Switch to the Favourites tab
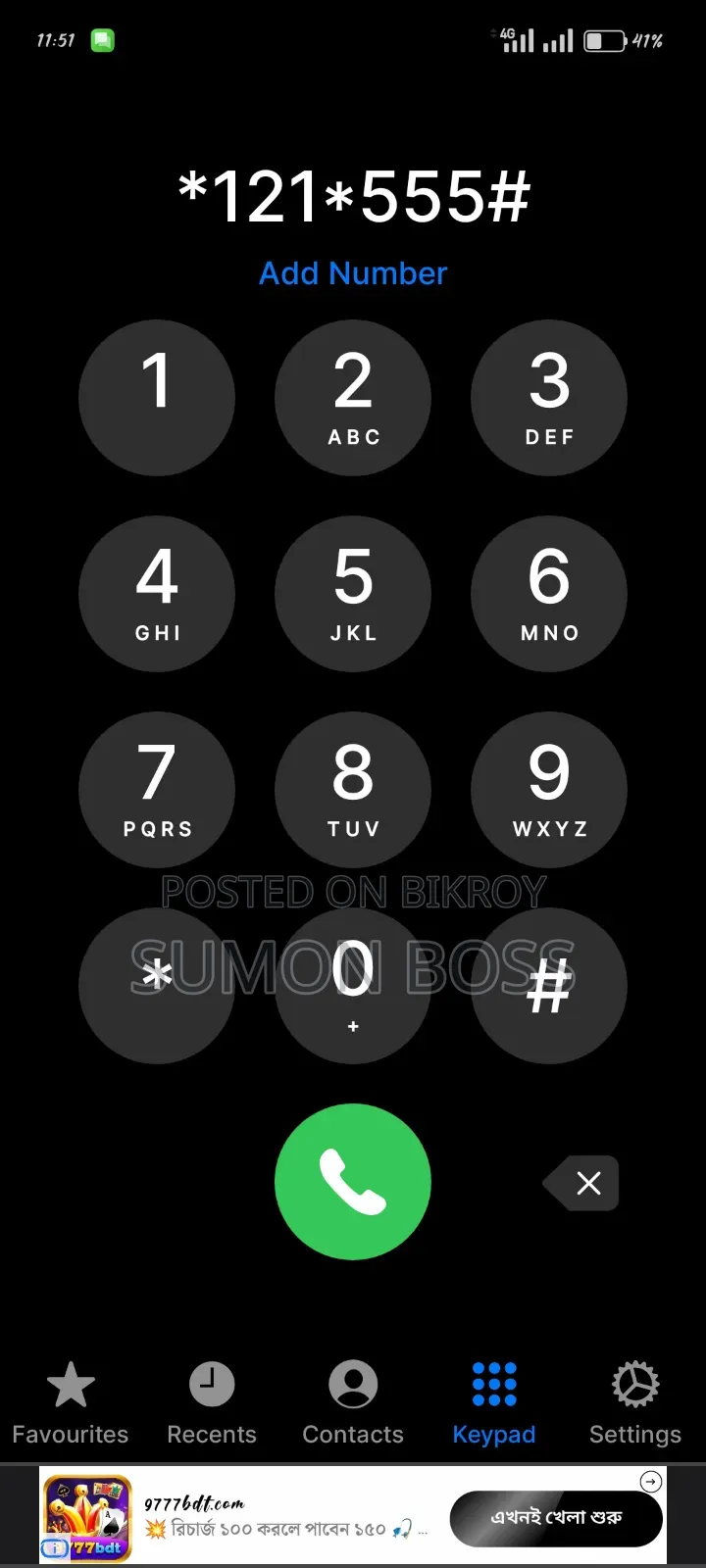706x1568 pixels. [x=71, y=1403]
